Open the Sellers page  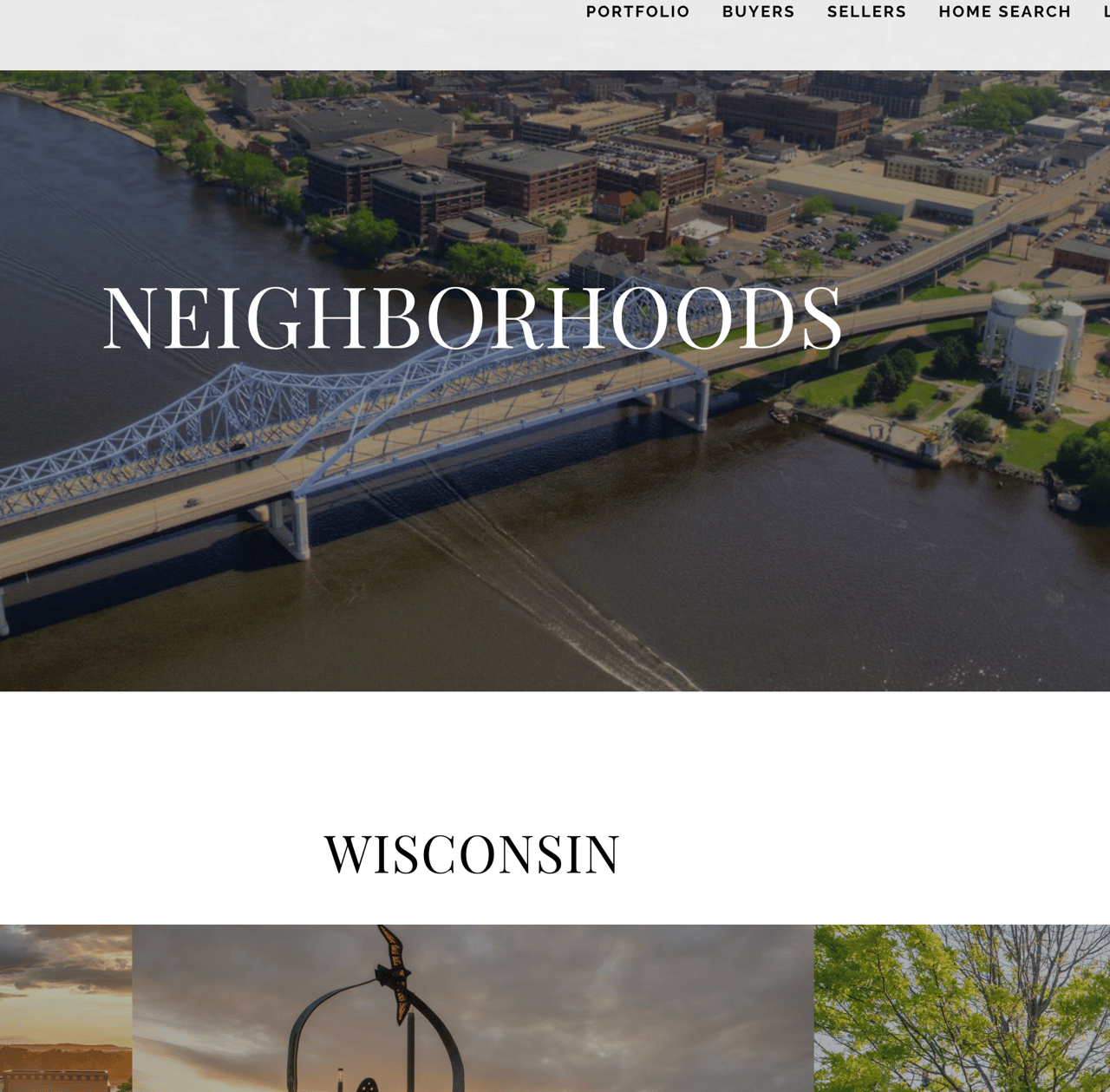(x=866, y=12)
